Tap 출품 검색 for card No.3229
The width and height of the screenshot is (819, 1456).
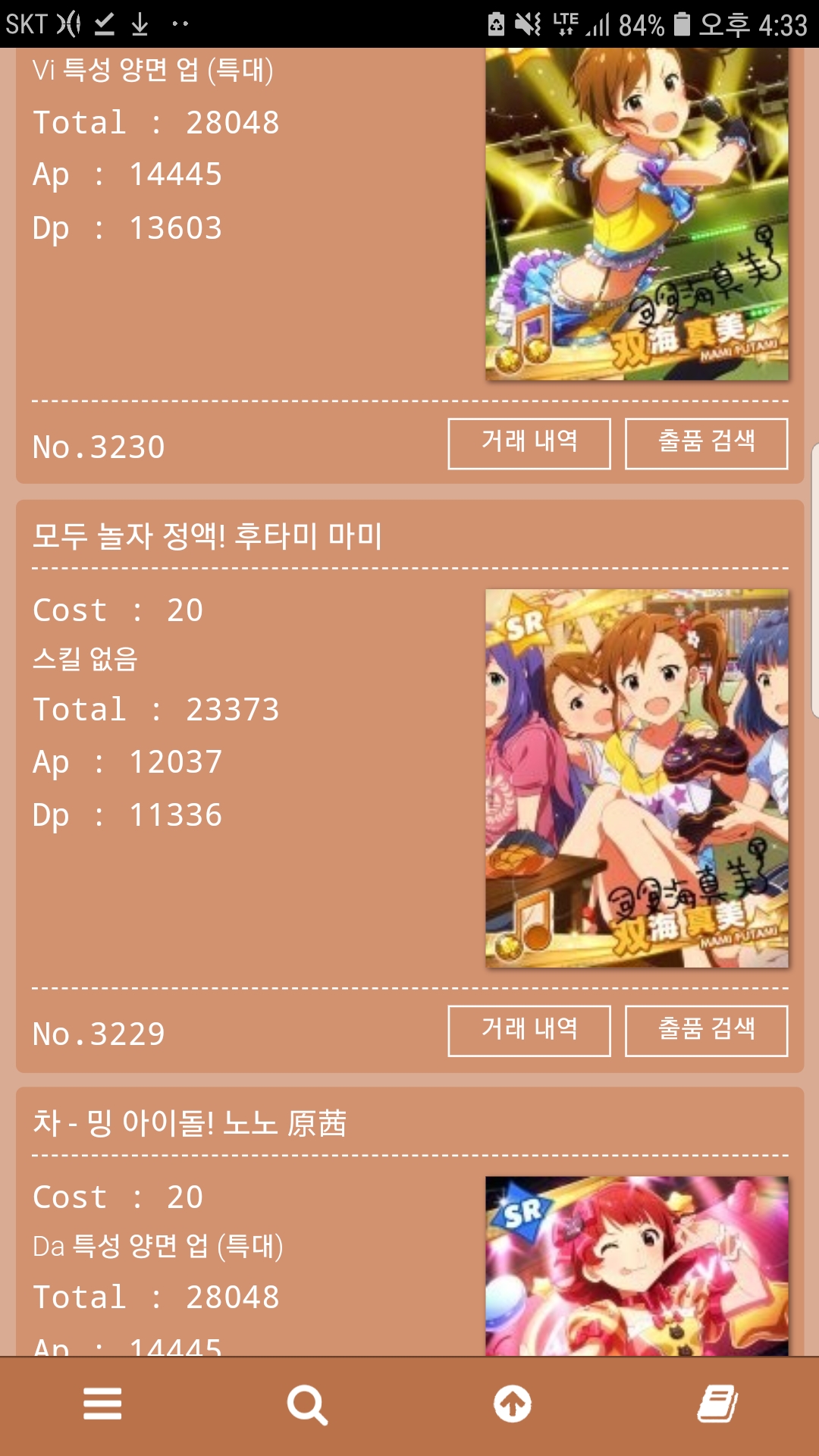point(707,1031)
